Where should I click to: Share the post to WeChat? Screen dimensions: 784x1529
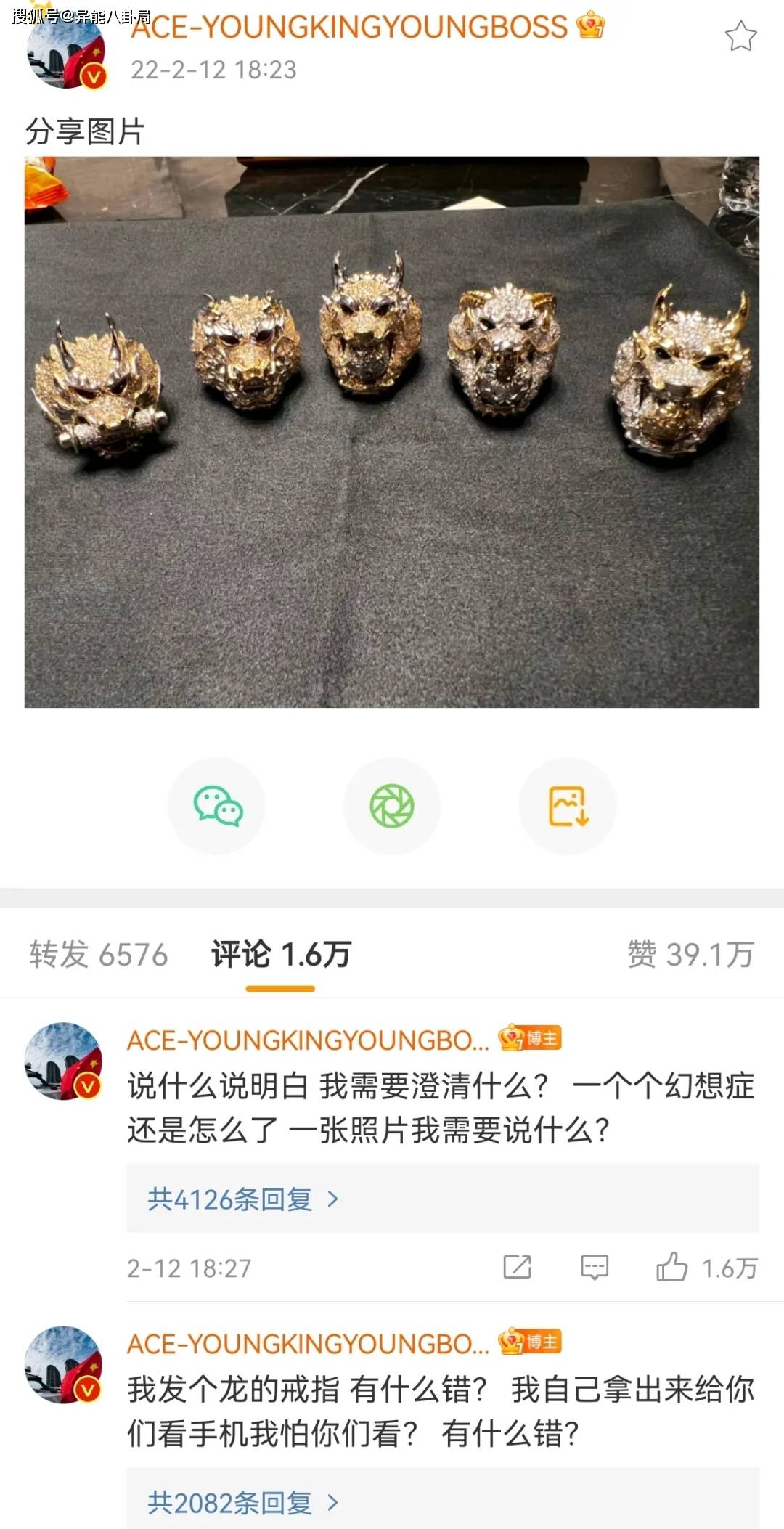(217, 806)
